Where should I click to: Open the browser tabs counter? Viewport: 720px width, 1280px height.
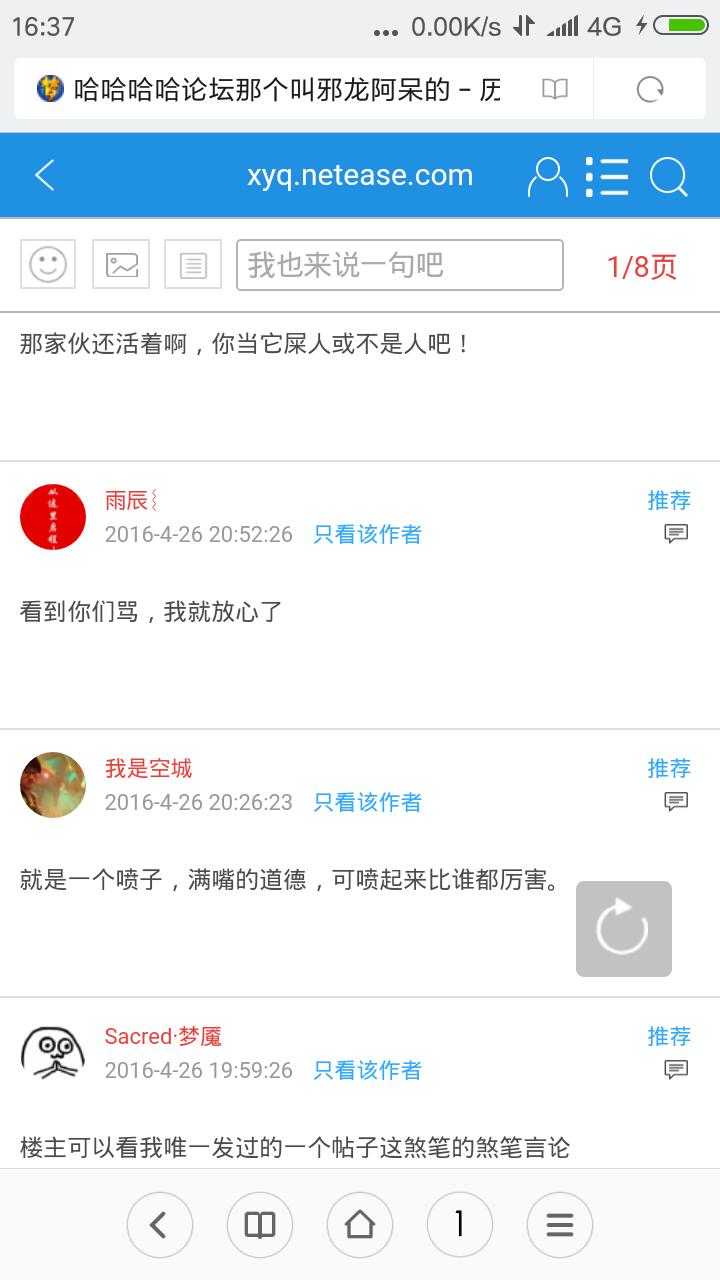pyautogui.click(x=460, y=1225)
